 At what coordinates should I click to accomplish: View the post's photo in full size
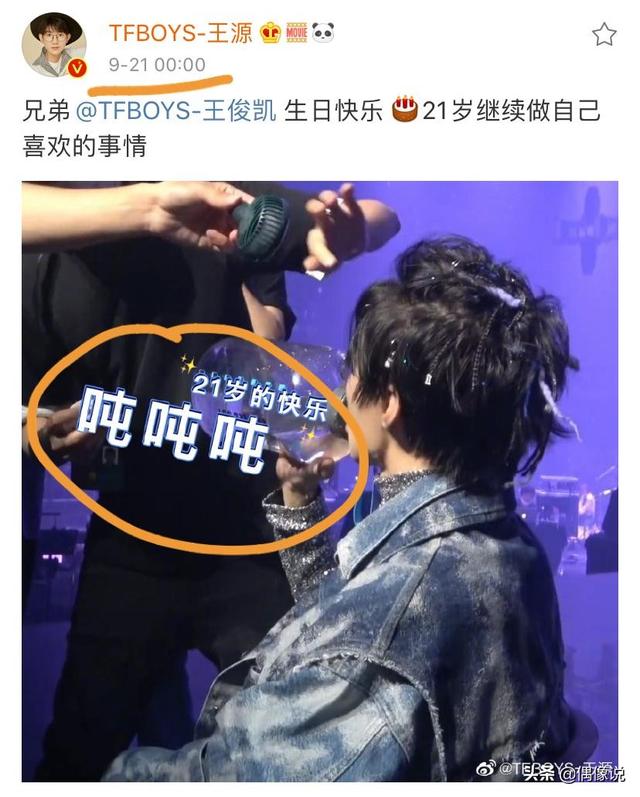pyautogui.click(x=320, y=480)
